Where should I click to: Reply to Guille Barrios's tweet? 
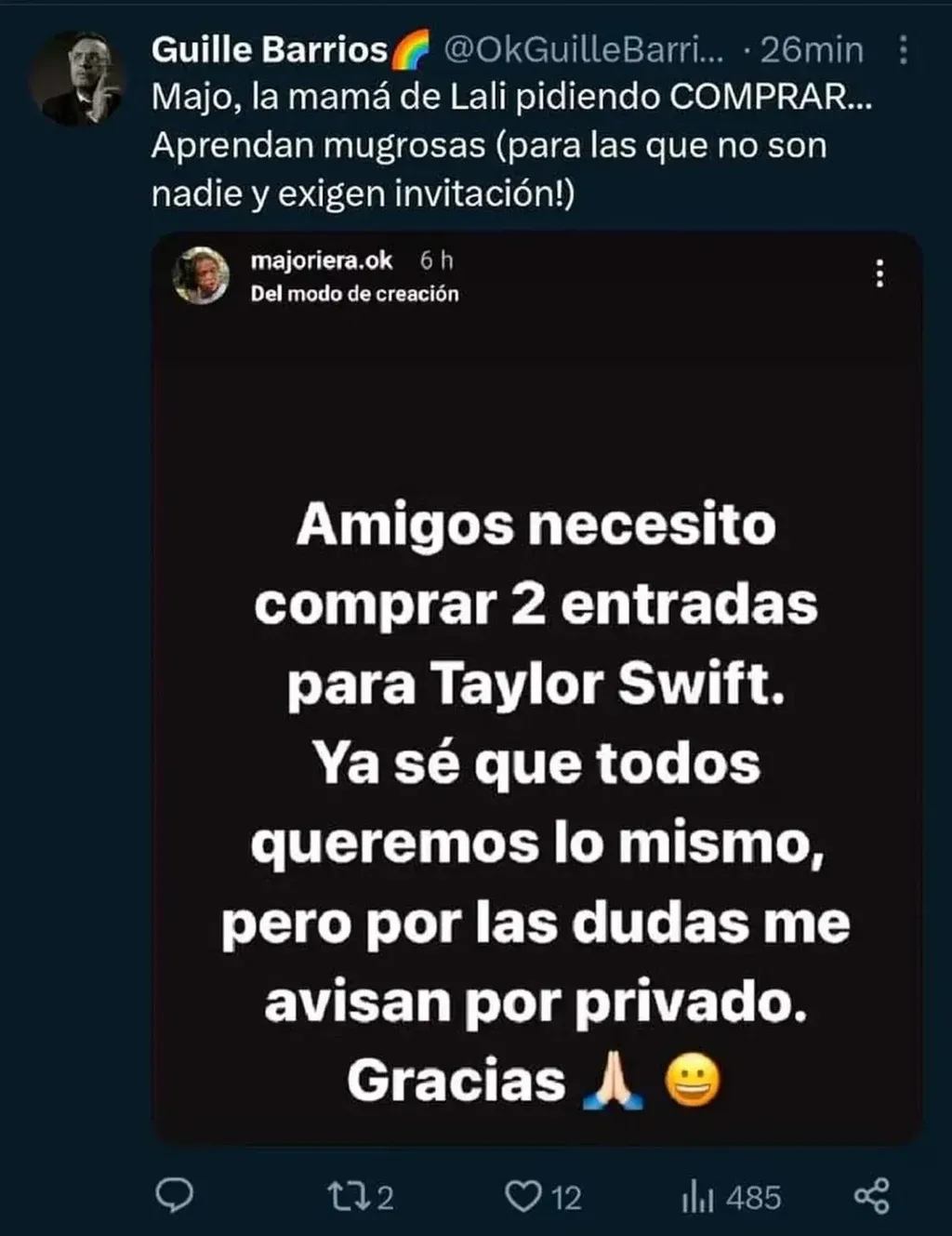pos(174,1195)
